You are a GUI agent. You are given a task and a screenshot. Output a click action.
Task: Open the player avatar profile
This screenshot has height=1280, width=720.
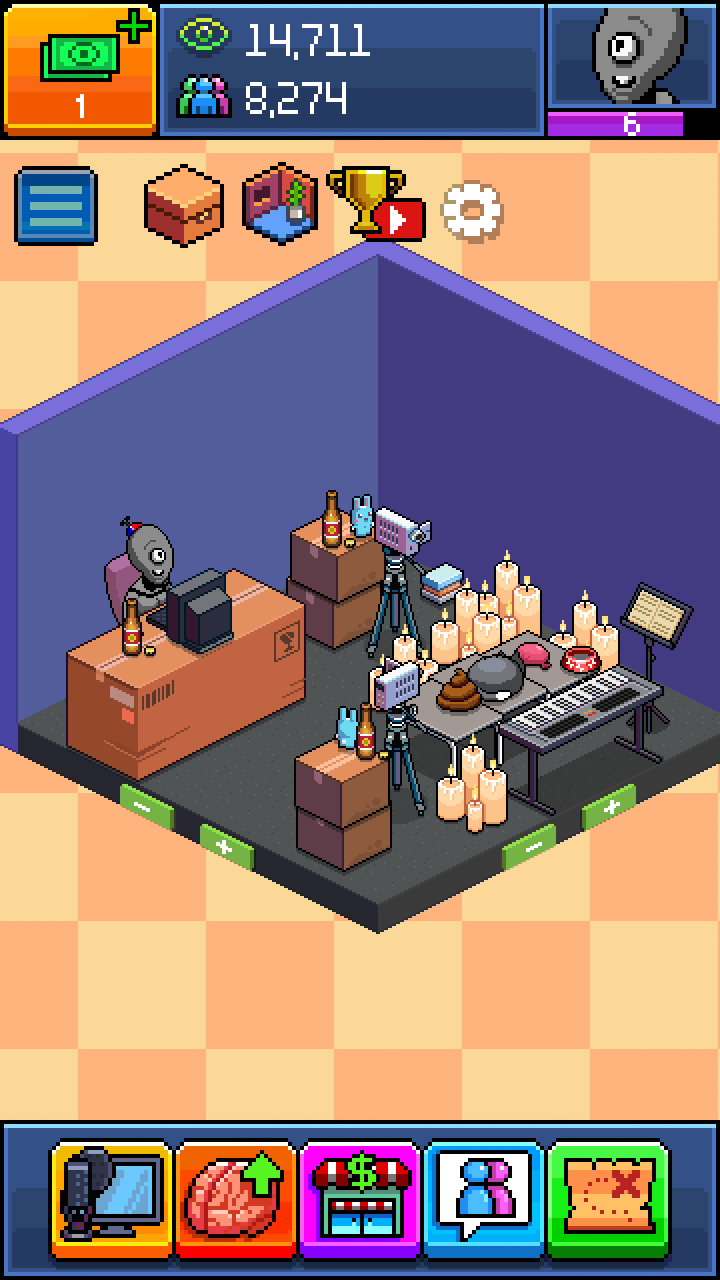coord(632,58)
